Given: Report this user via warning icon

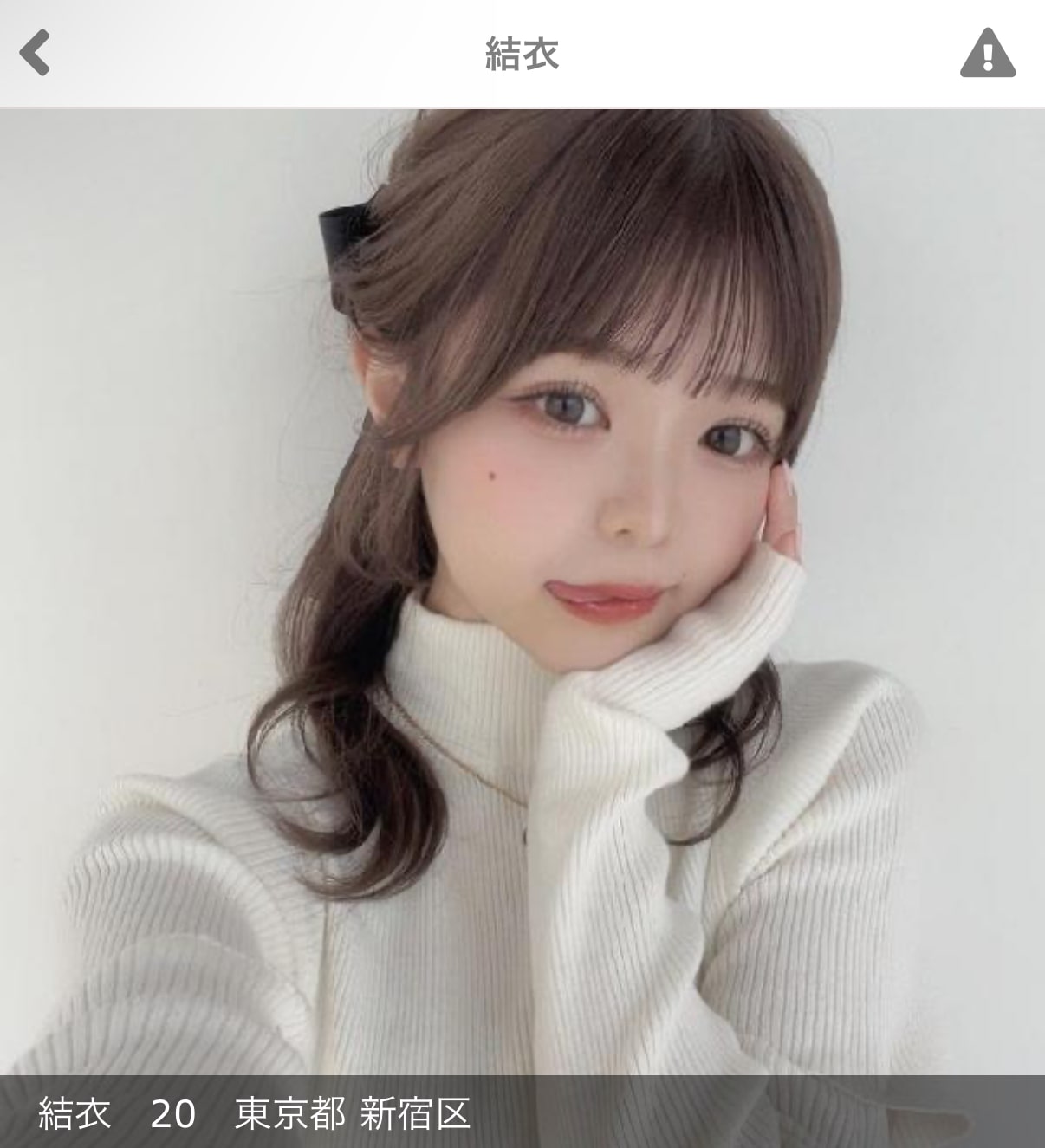Looking at the screenshot, I should click(987, 54).
